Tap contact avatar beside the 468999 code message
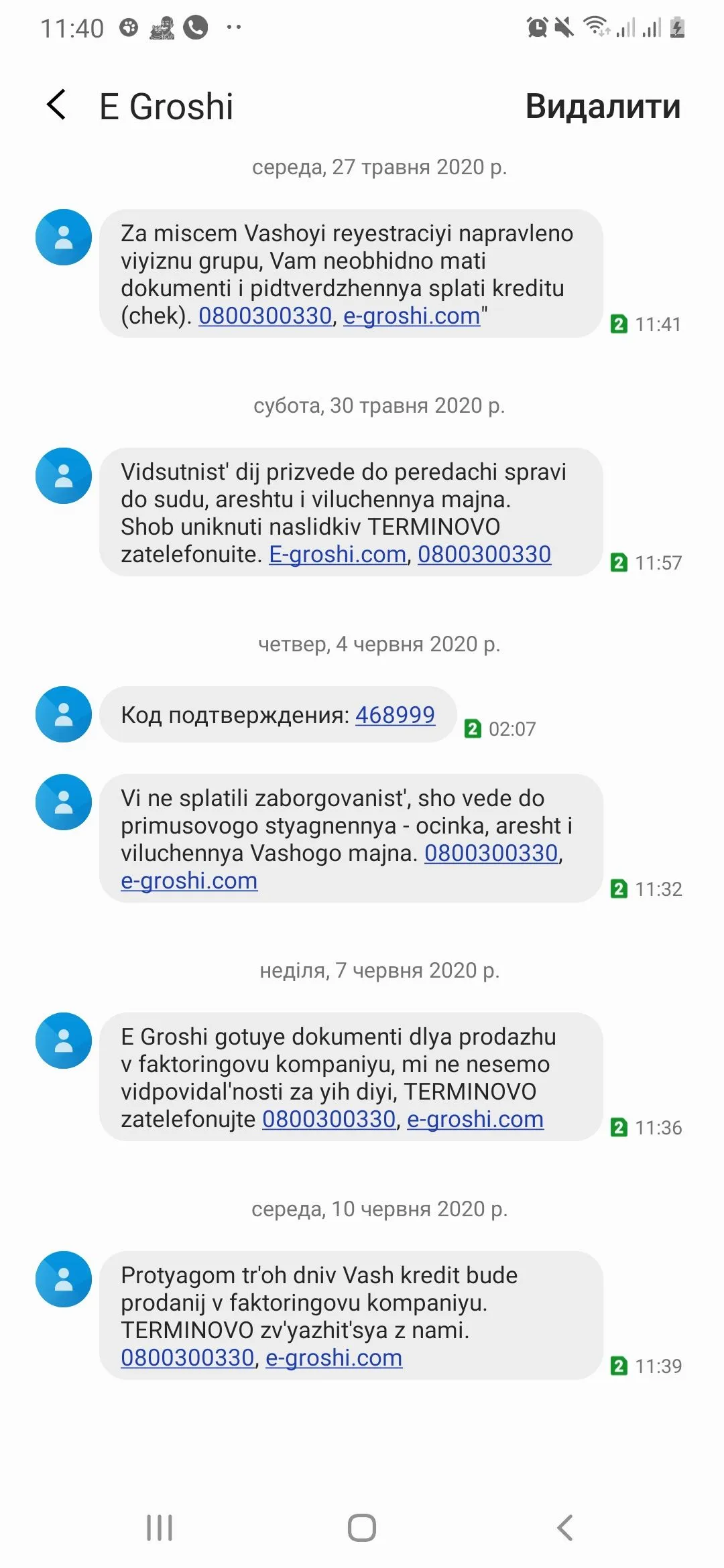 click(x=64, y=714)
